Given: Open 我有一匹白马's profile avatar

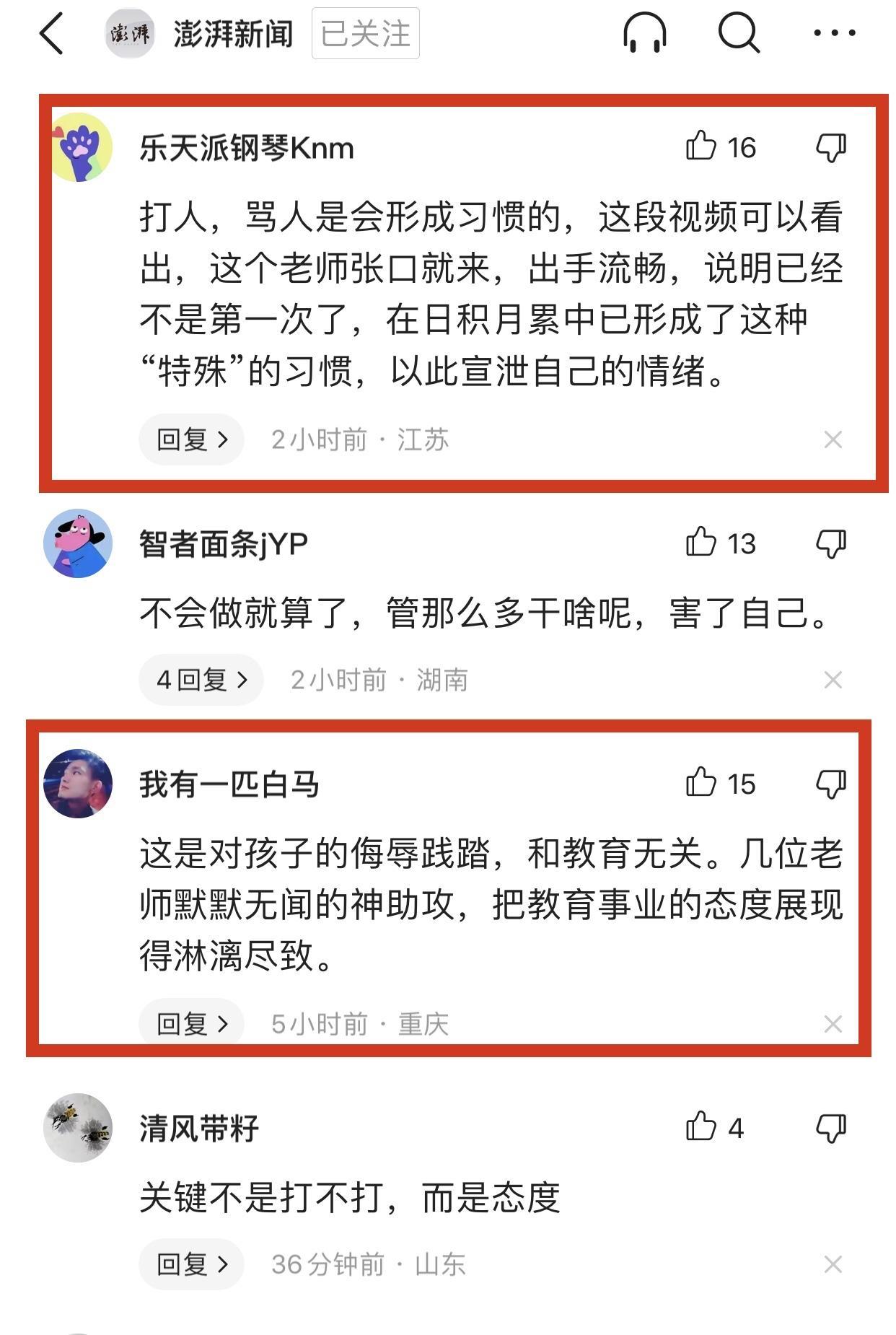Looking at the screenshot, I should [78, 784].
